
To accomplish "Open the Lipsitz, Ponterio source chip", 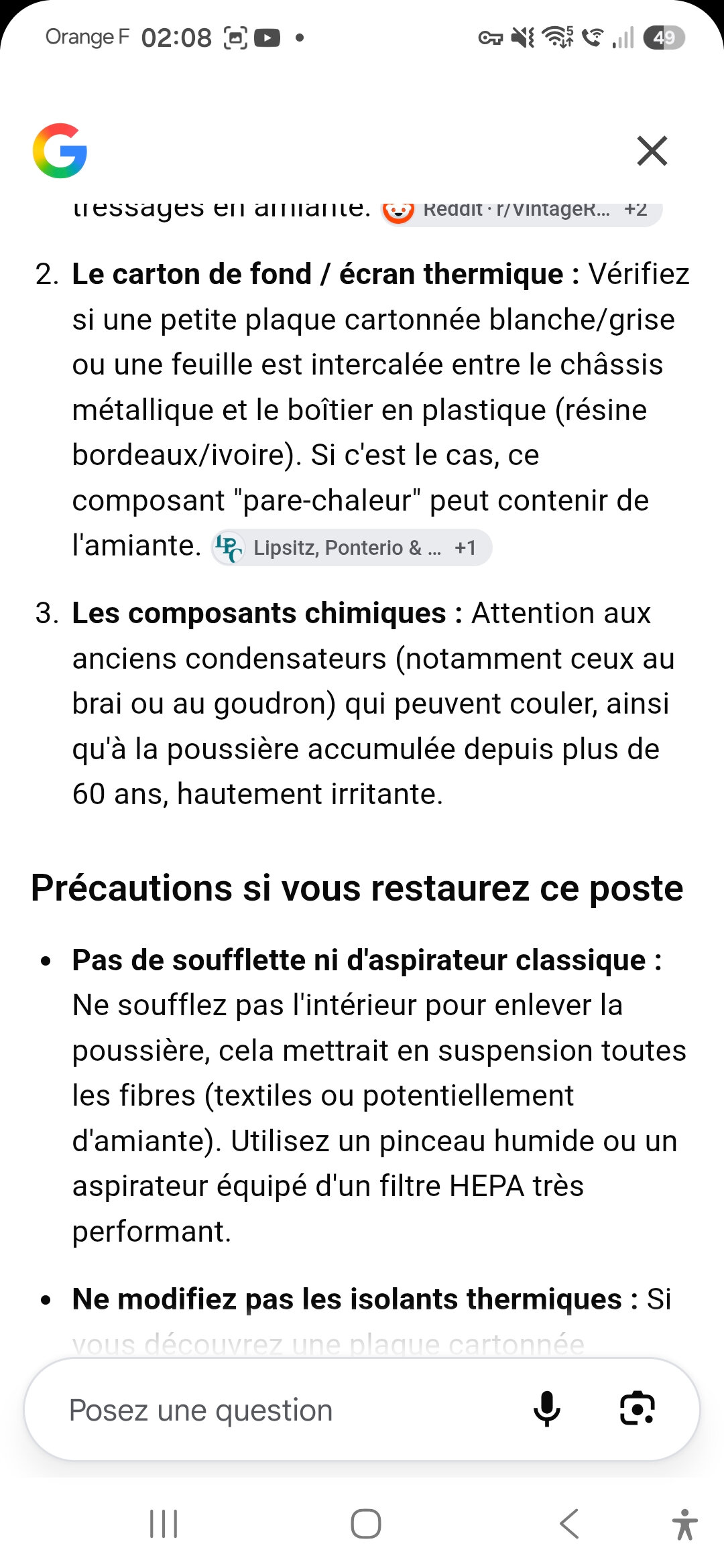I will 351,547.
